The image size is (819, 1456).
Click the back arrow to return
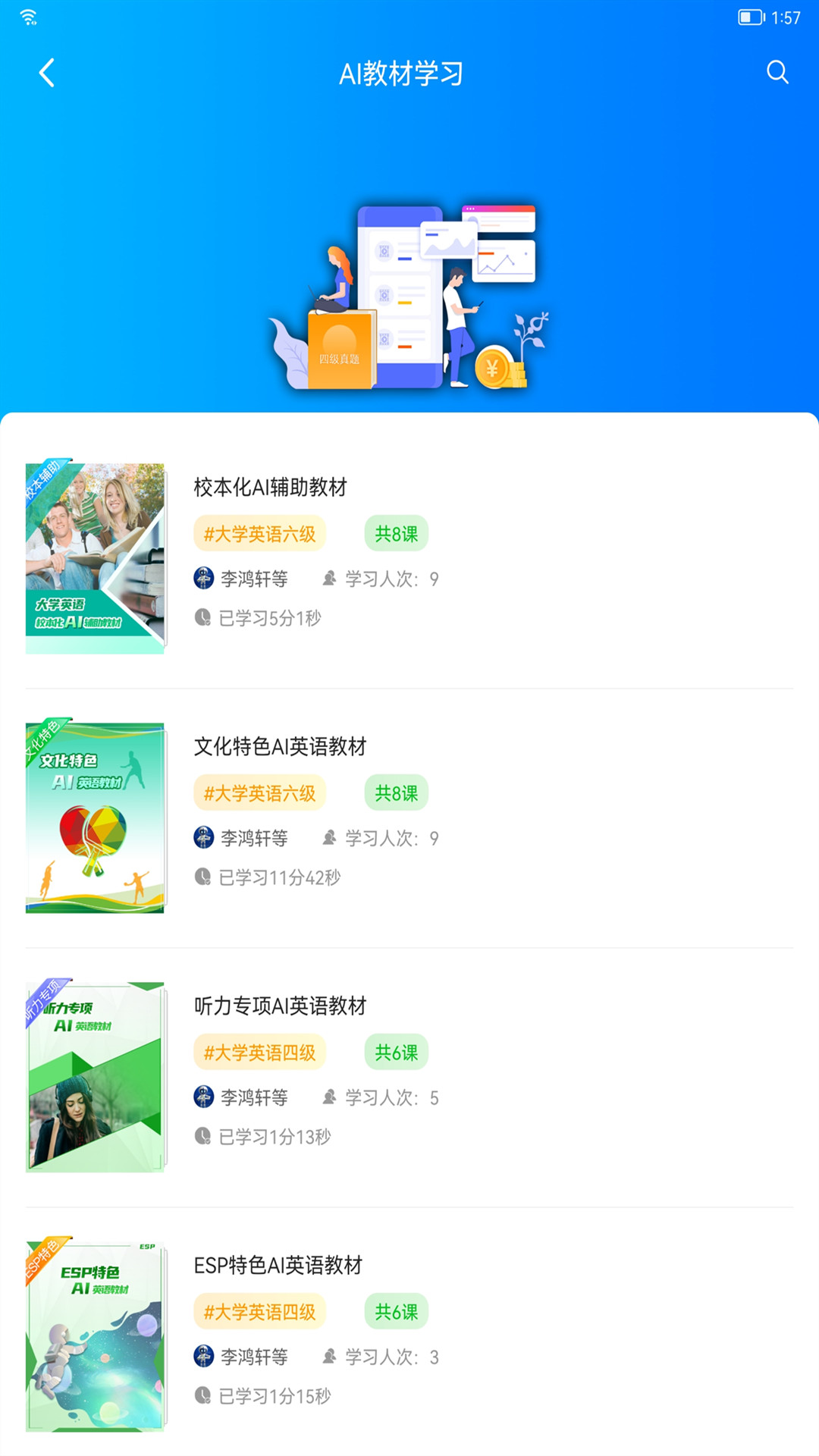pyautogui.click(x=47, y=73)
